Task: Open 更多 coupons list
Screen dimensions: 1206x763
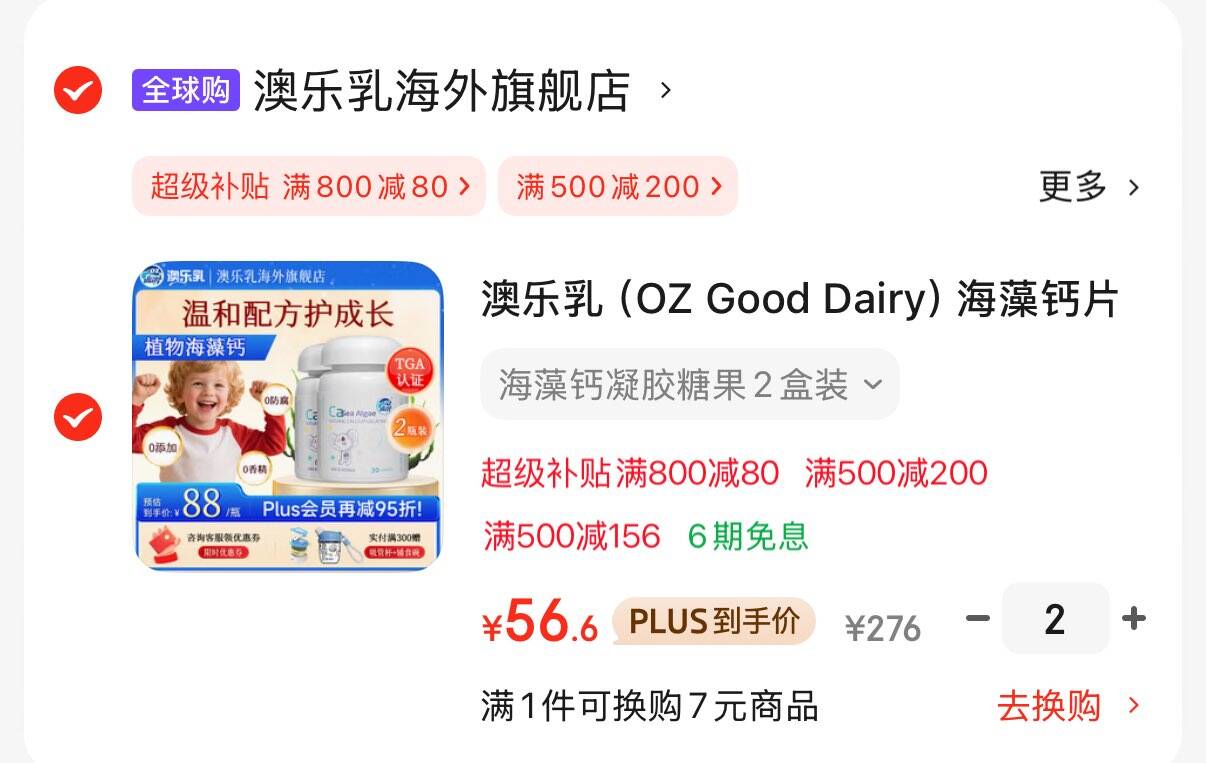Action: coord(1088,187)
